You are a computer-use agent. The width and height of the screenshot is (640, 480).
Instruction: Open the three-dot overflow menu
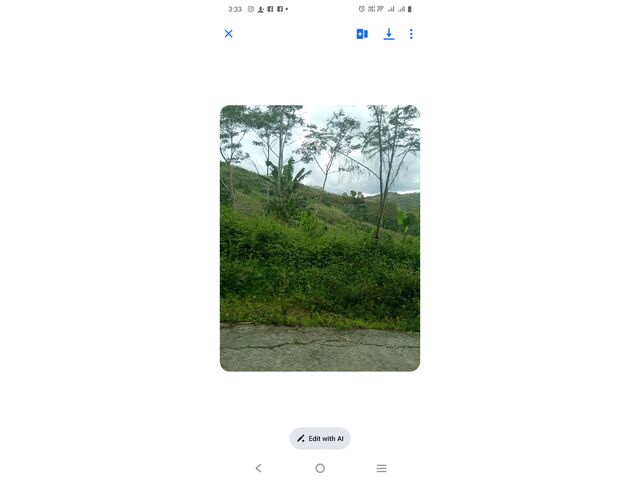pyautogui.click(x=411, y=34)
